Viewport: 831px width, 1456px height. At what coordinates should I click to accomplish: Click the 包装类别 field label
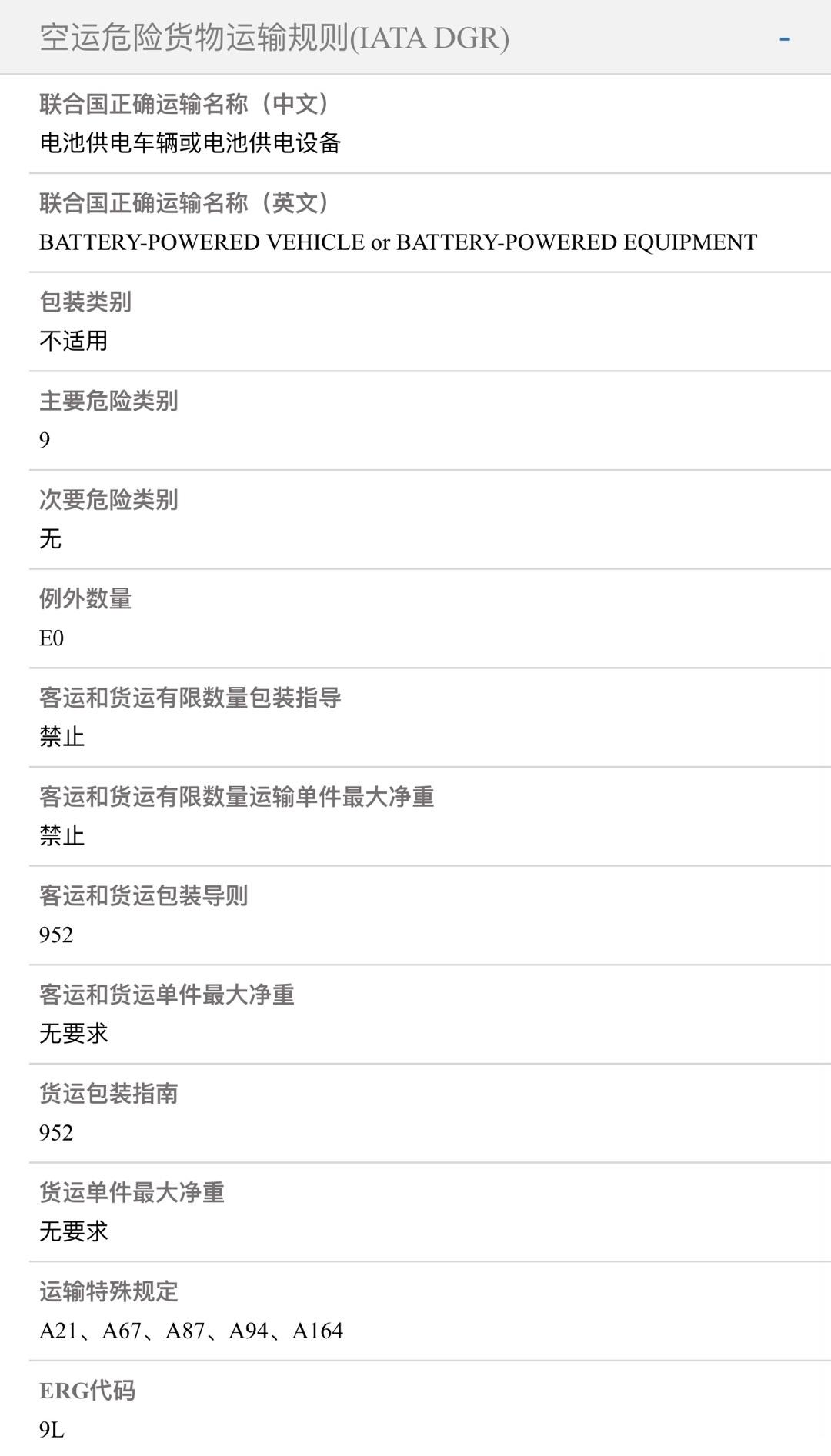(85, 302)
